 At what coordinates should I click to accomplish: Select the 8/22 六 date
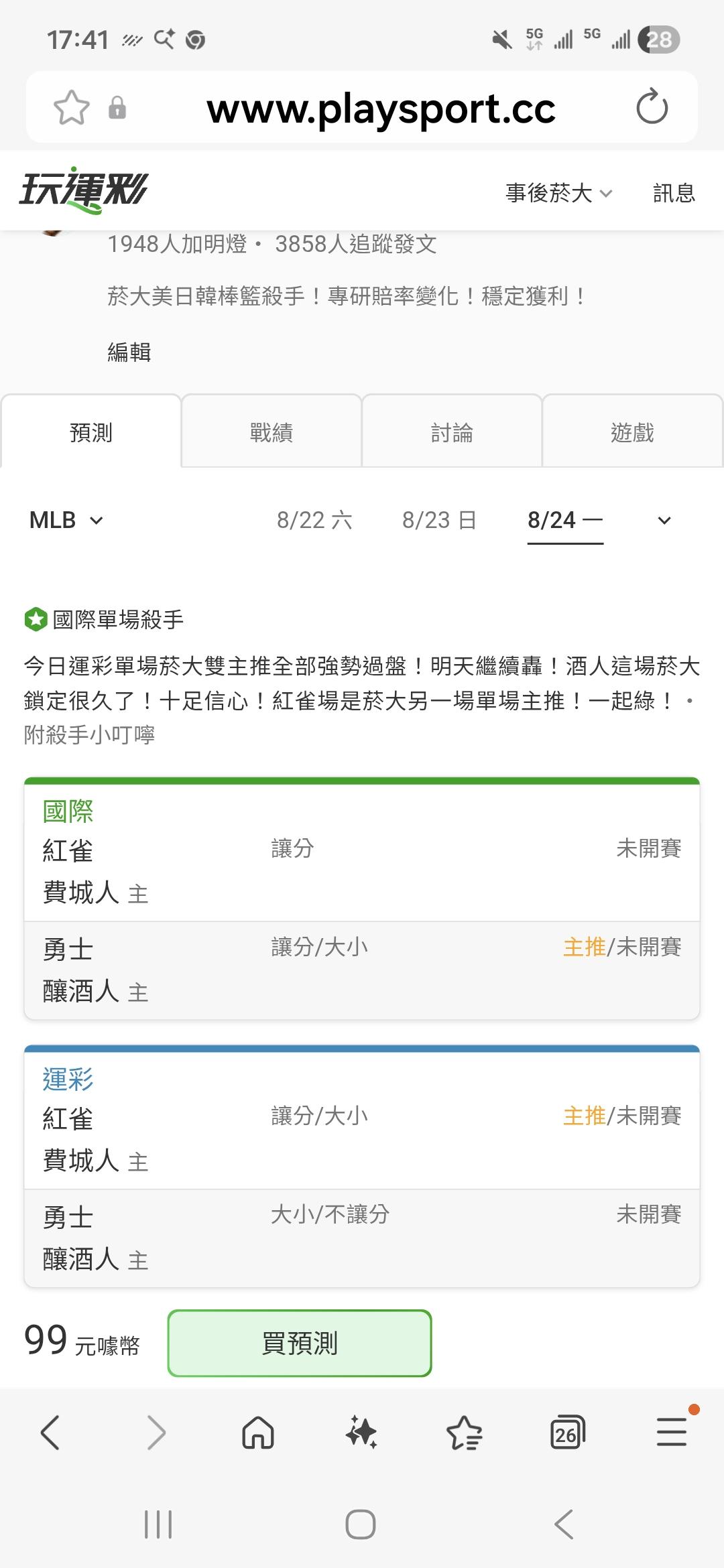314,520
